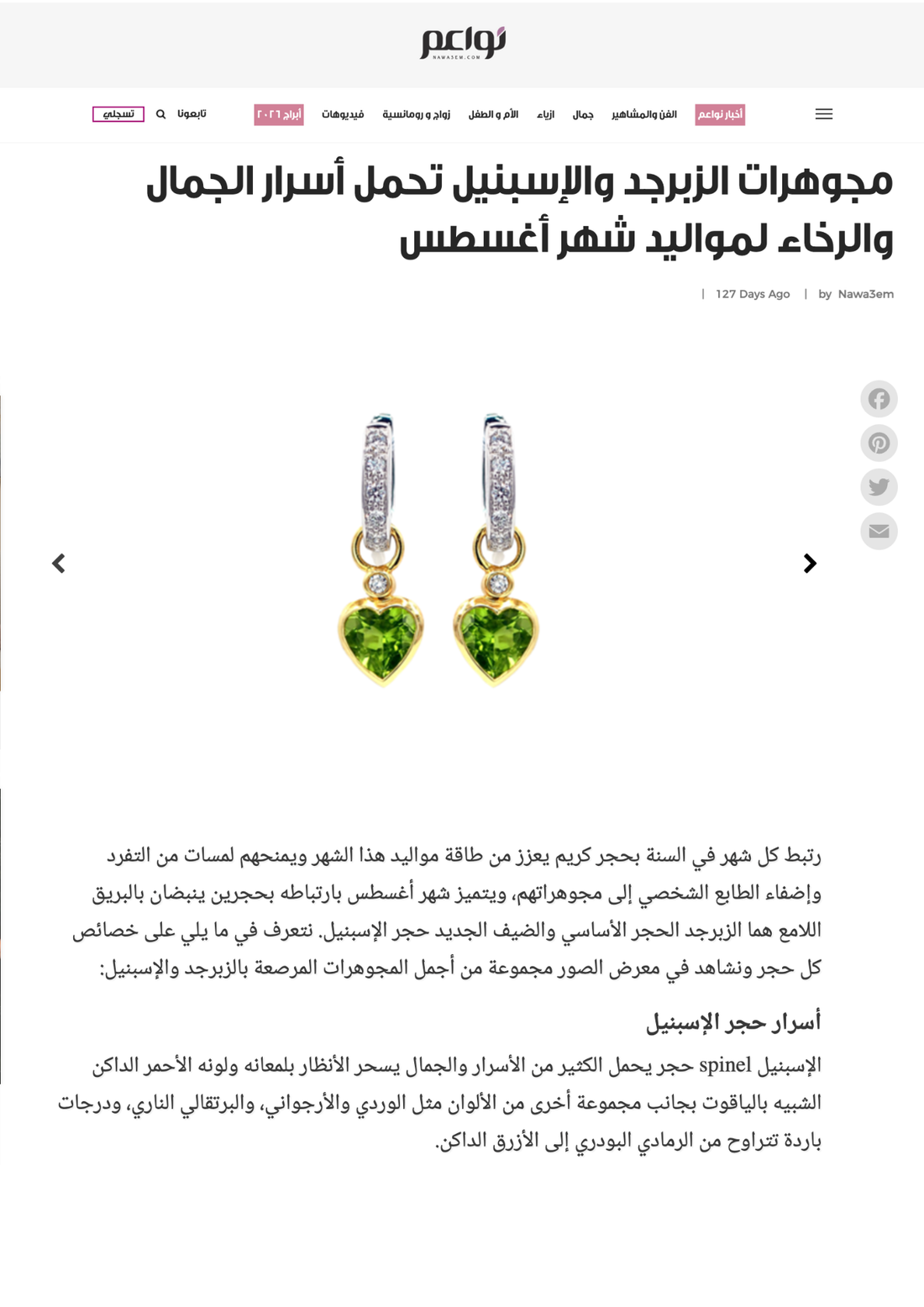Open the جمال category
The image size is (924, 1307).
pyautogui.click(x=583, y=114)
